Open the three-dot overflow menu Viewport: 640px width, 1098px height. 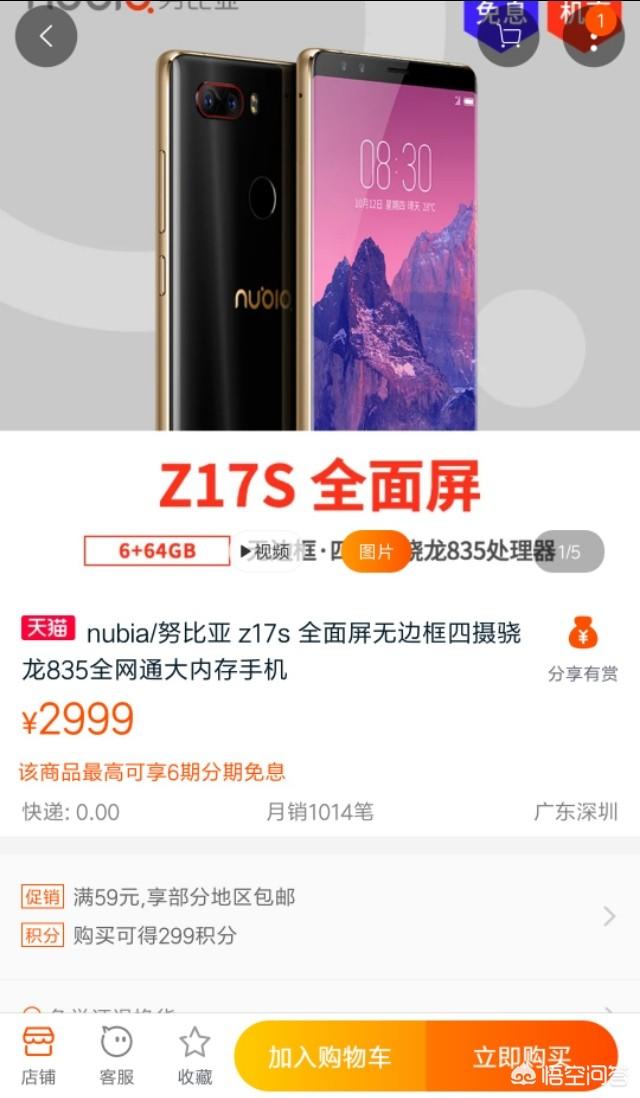594,37
